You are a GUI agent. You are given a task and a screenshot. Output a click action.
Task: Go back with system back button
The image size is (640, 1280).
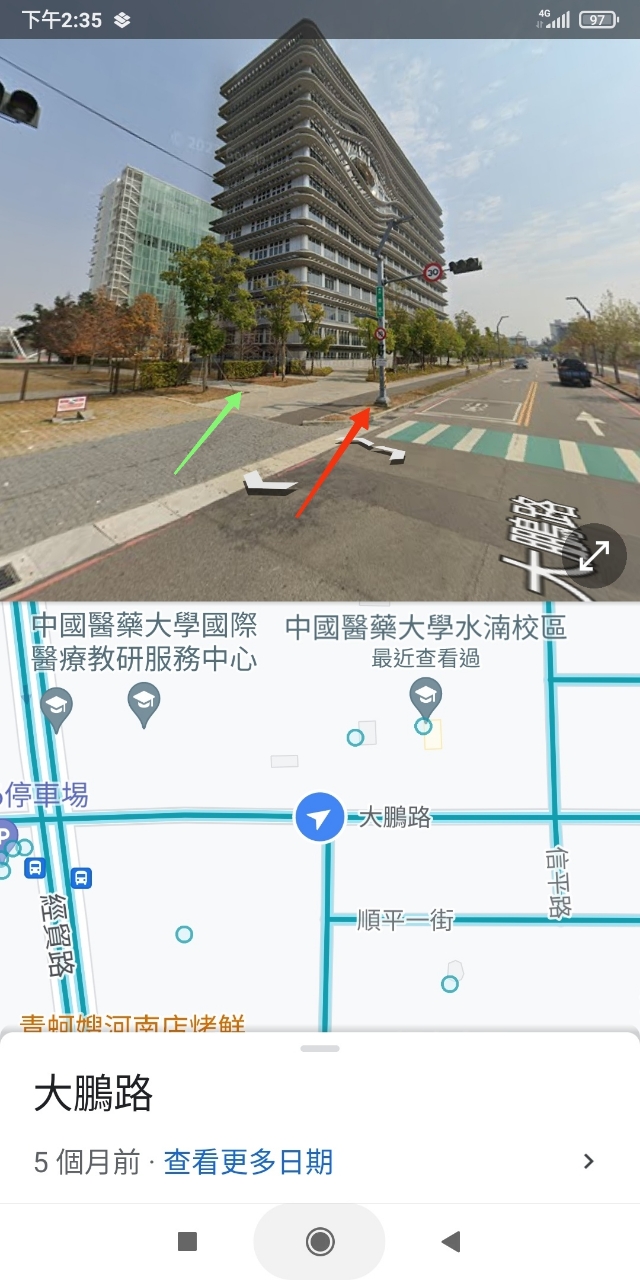(x=450, y=1242)
